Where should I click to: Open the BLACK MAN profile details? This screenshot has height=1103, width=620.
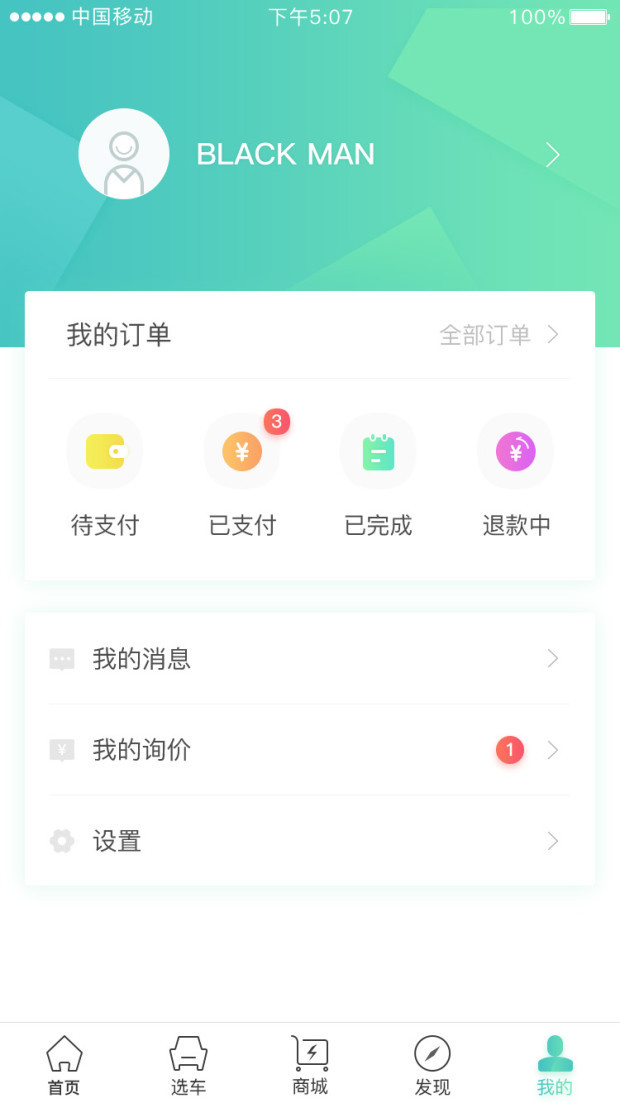click(x=285, y=154)
